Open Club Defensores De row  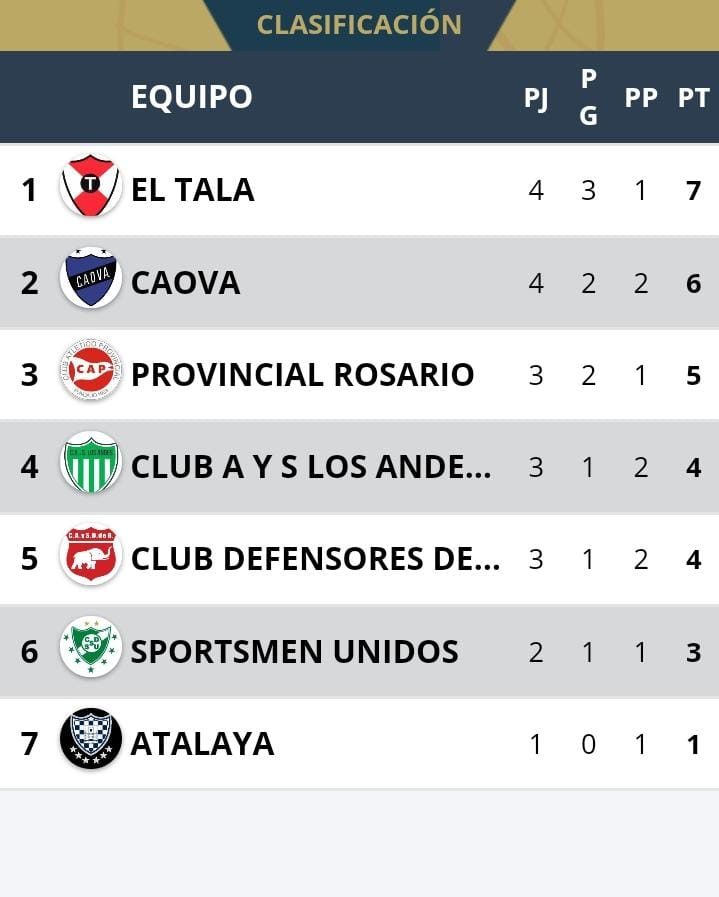(x=315, y=559)
